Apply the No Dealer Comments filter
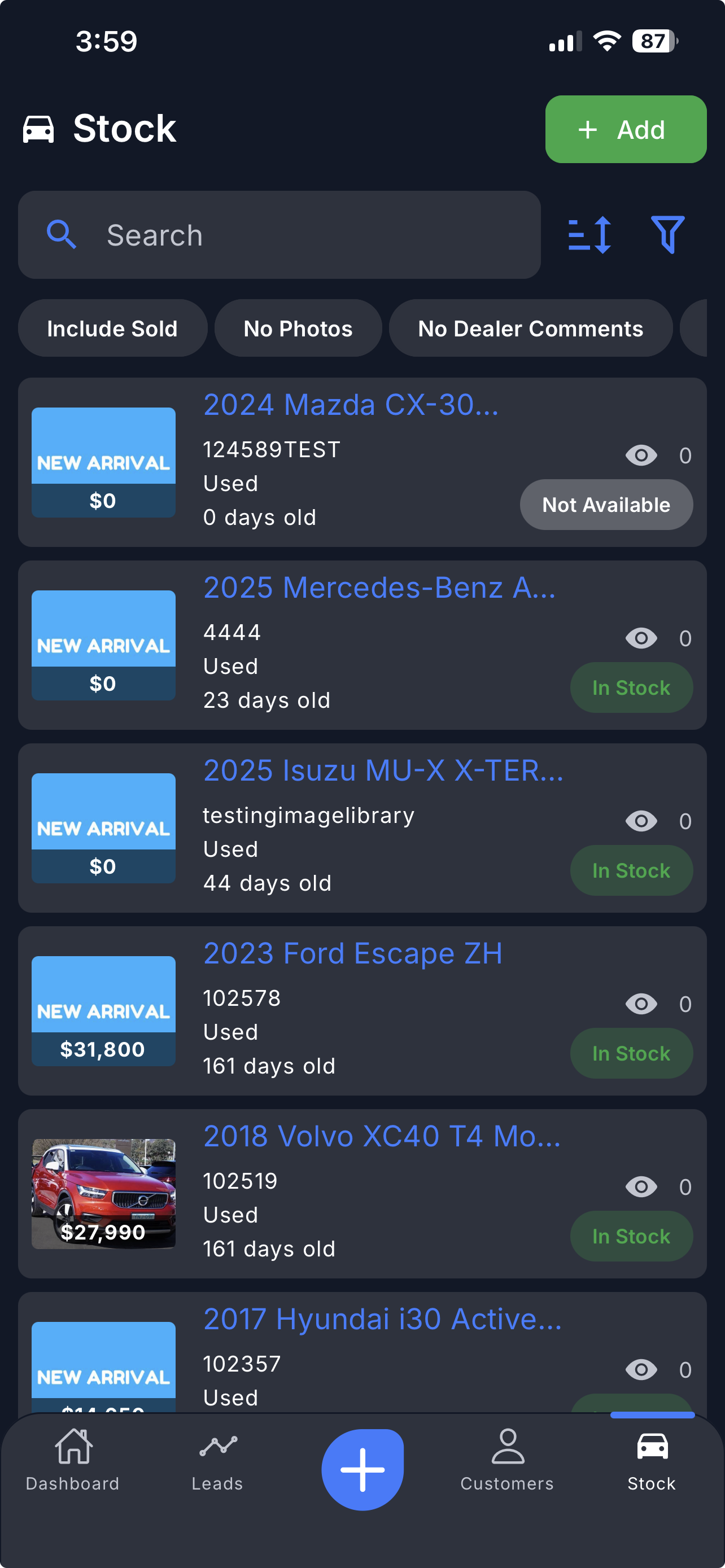The image size is (725, 1568). coord(530,329)
